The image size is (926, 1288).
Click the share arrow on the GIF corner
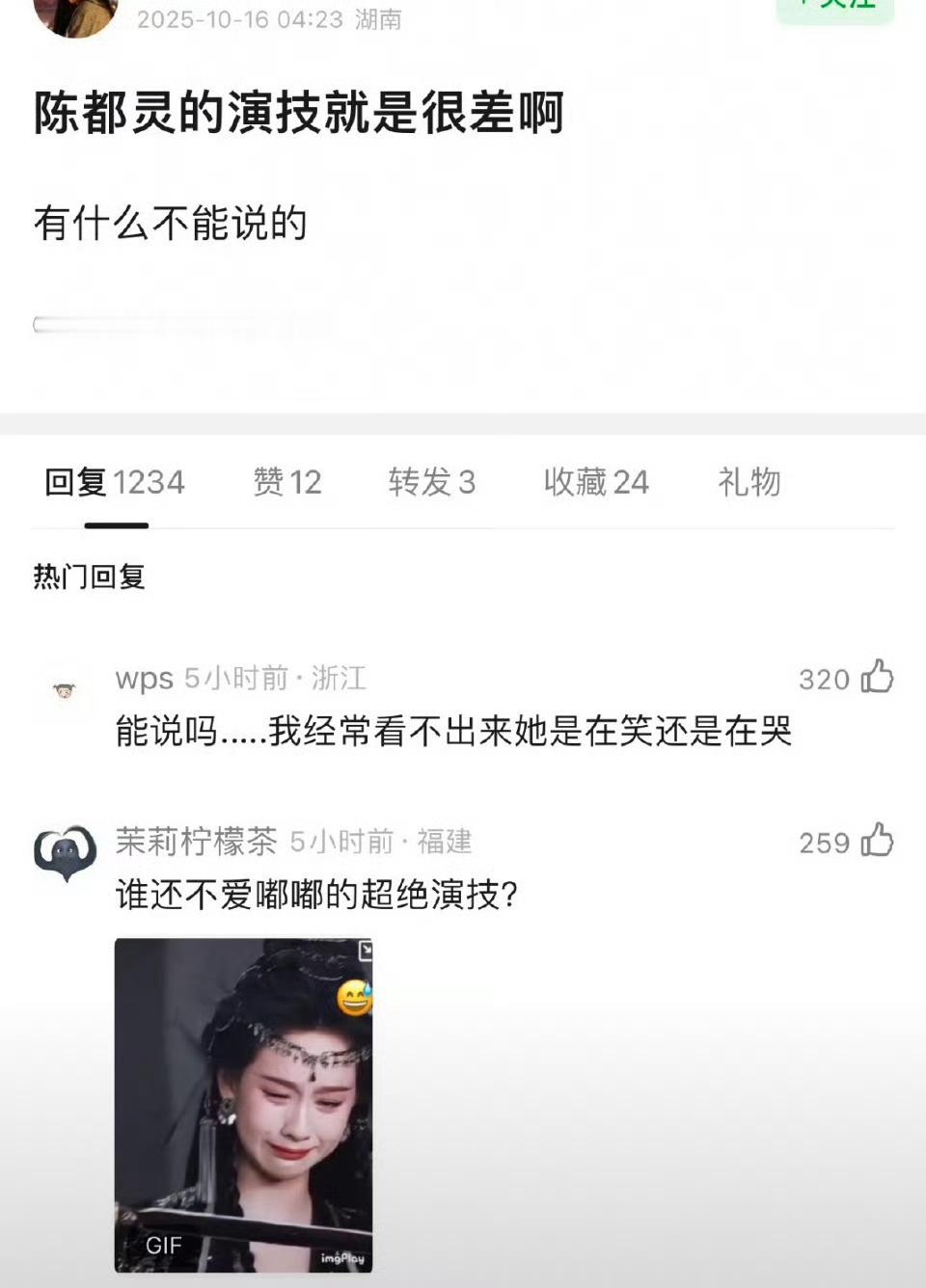click(368, 950)
